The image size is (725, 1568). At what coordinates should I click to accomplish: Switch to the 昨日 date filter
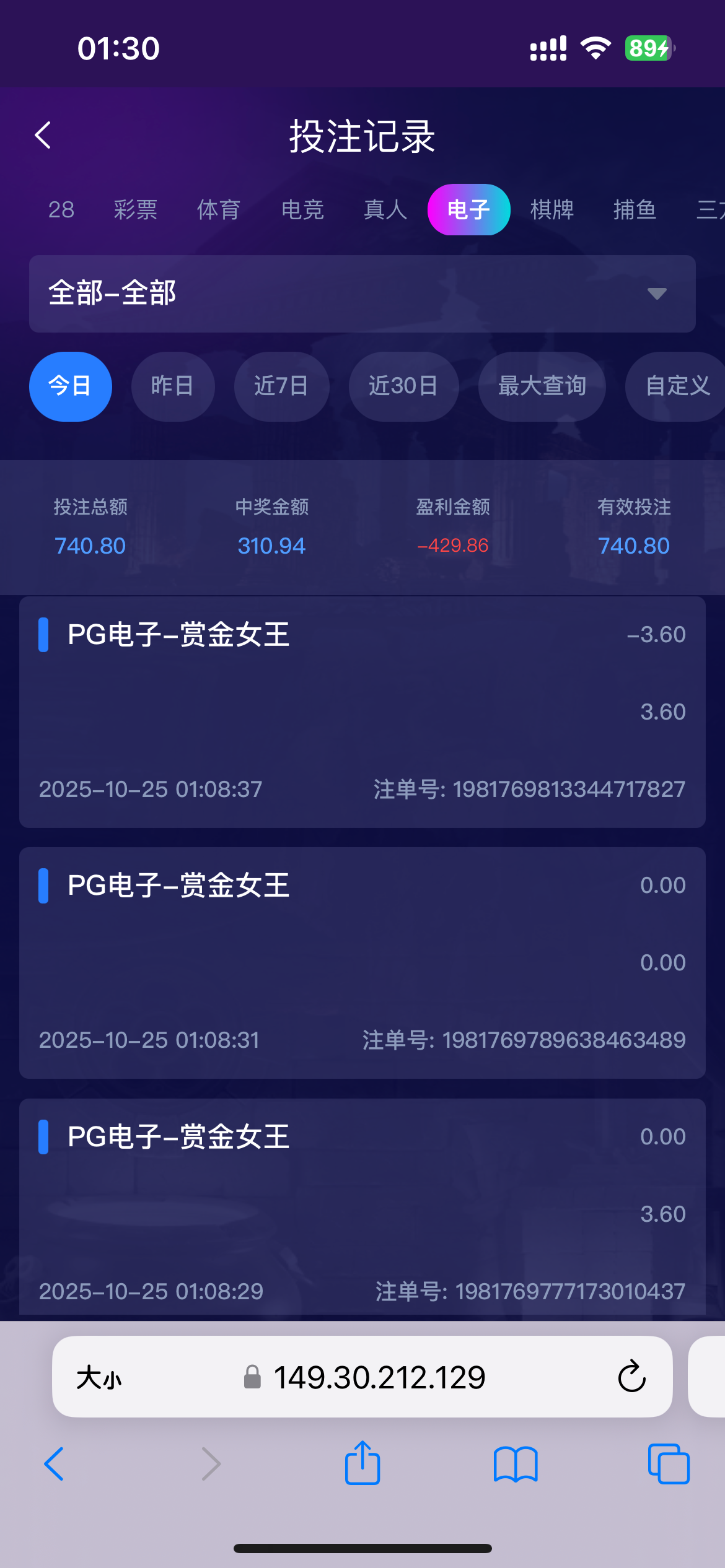click(x=173, y=386)
